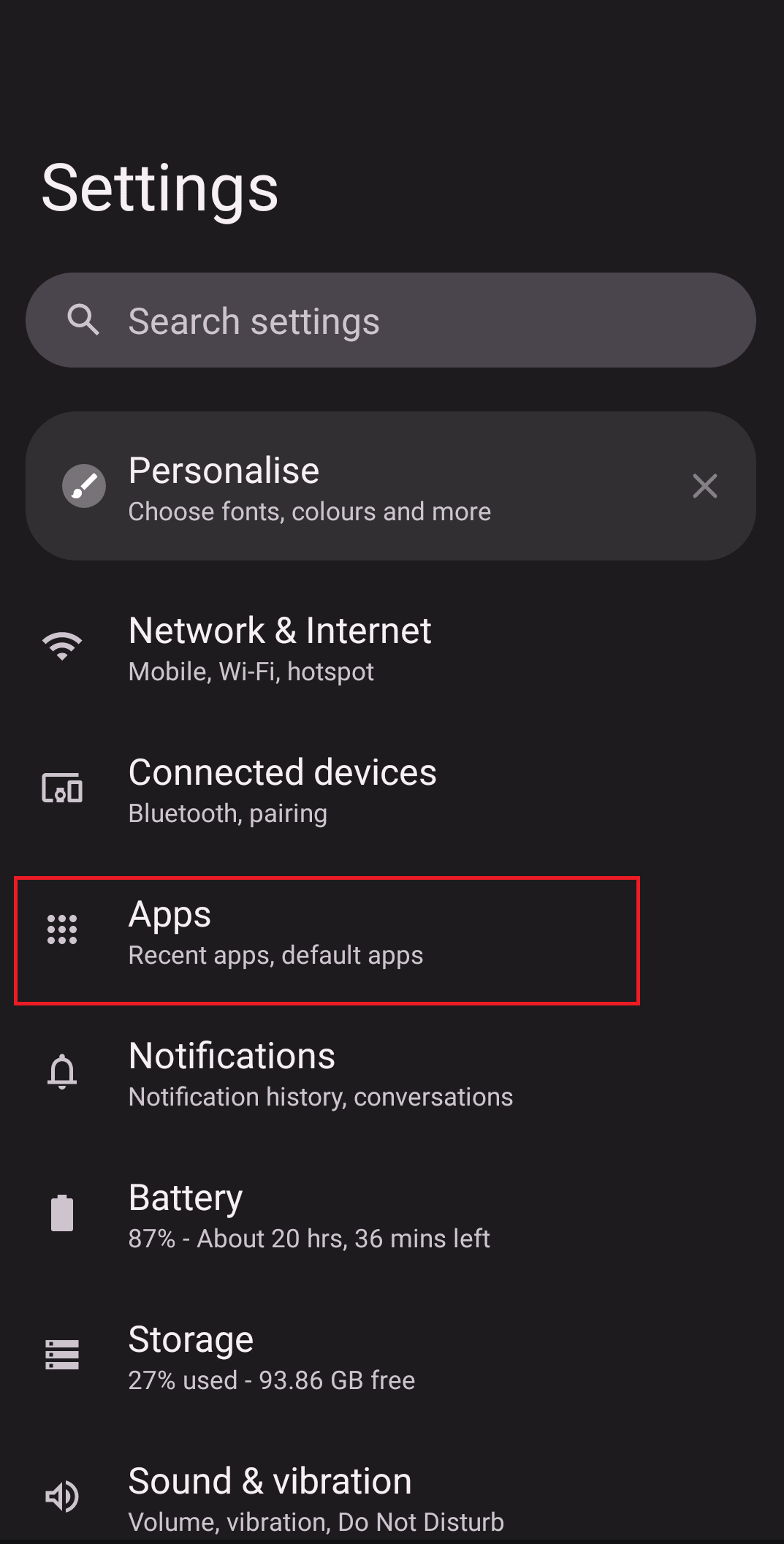Select the Sound & vibration speaker icon
Viewport: 784px width, 1544px height.
(61, 1496)
